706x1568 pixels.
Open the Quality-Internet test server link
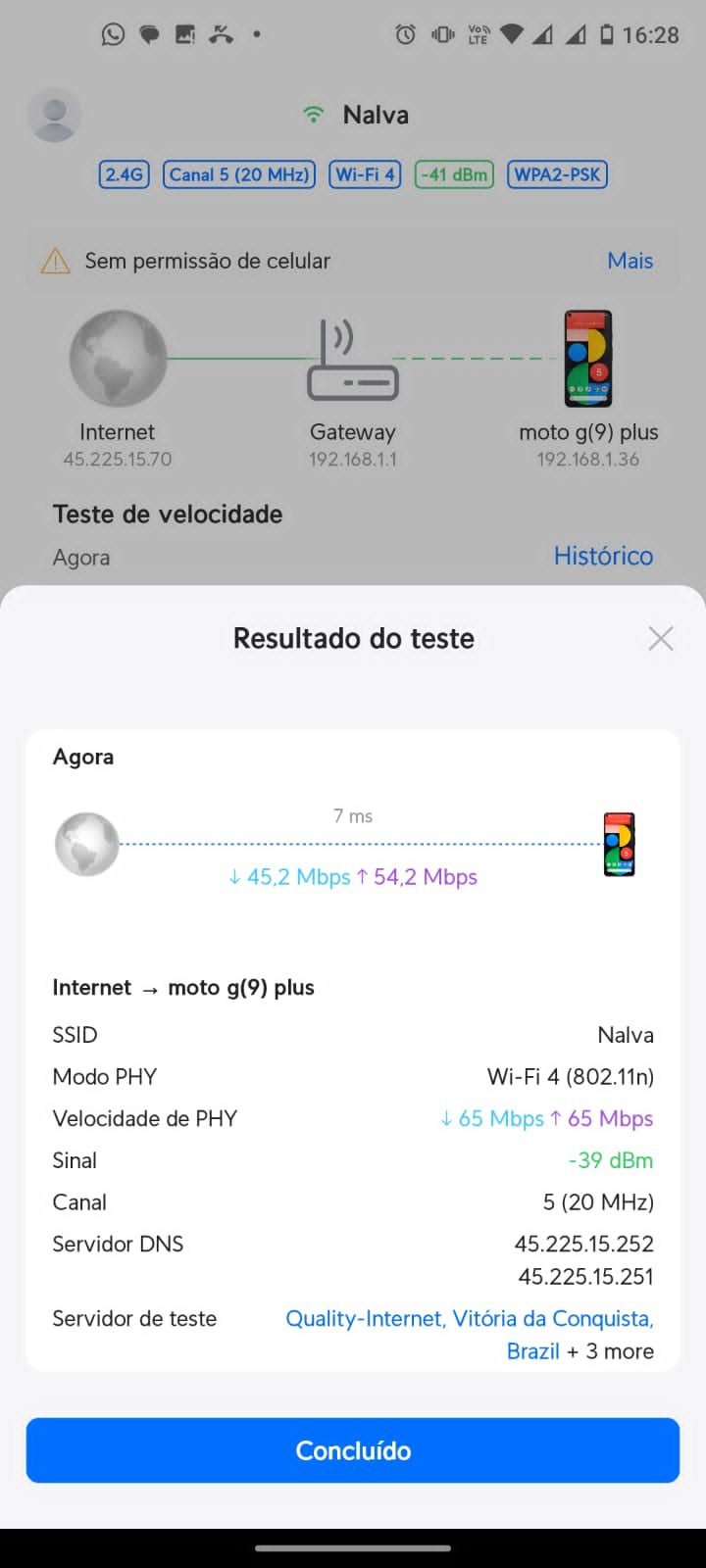coord(469,1319)
